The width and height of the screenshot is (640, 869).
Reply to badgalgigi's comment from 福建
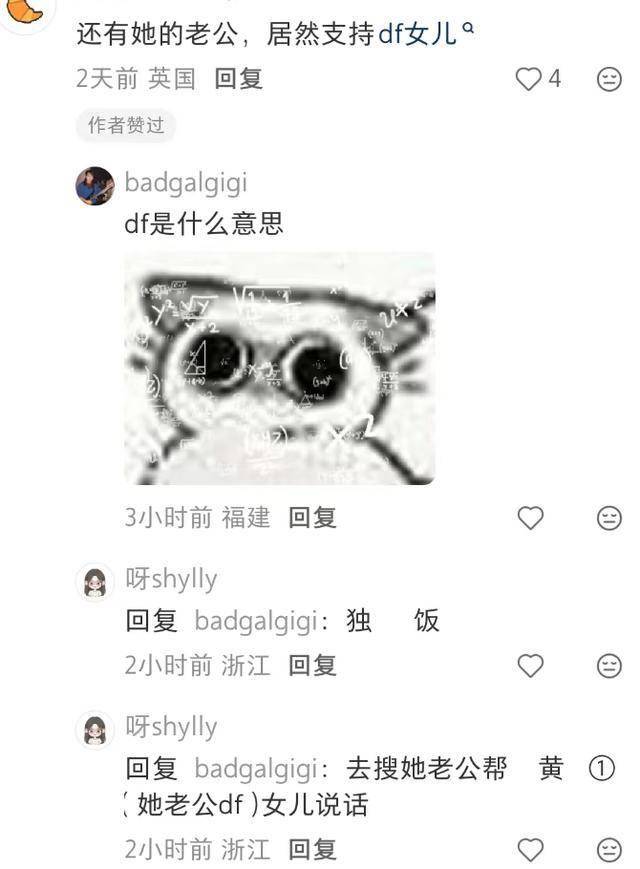tap(312, 517)
